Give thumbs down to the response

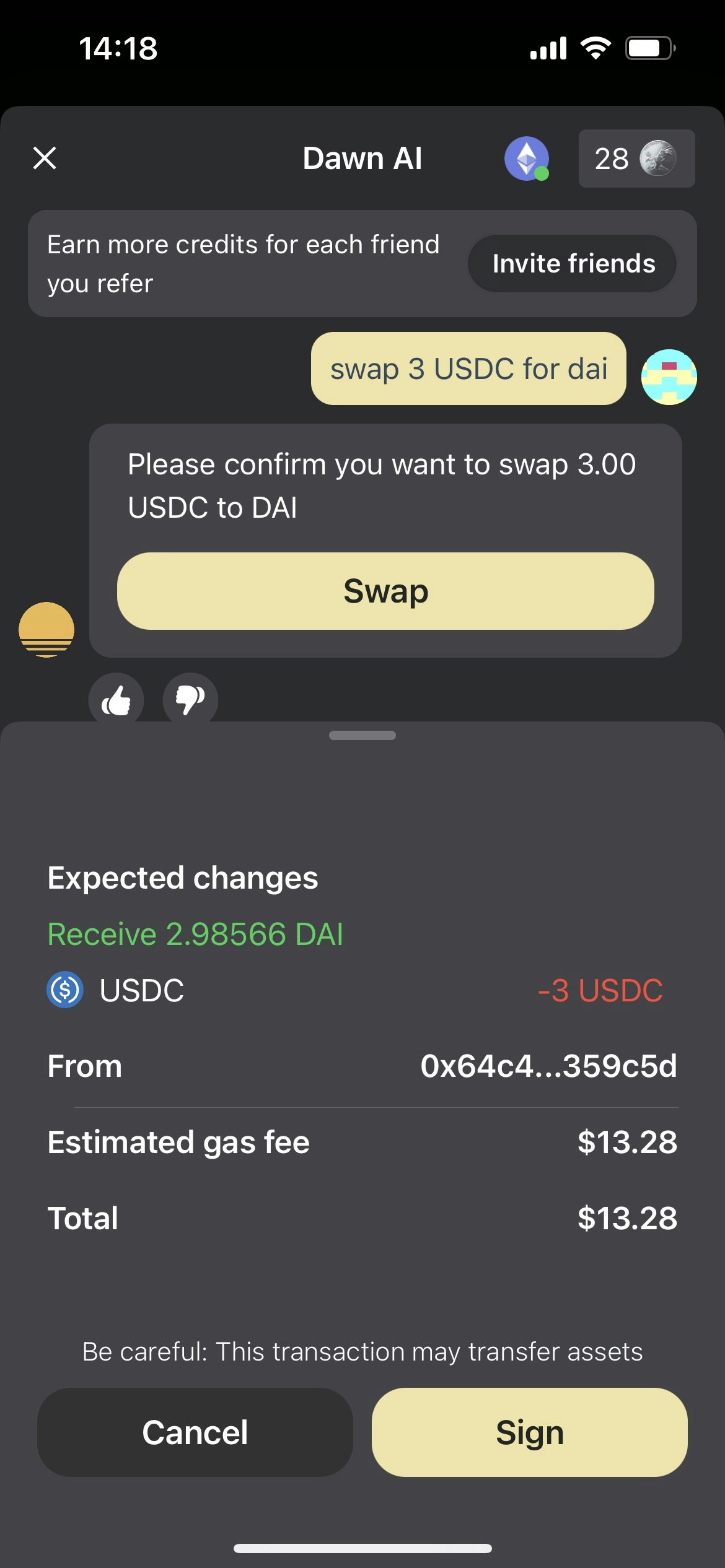190,700
